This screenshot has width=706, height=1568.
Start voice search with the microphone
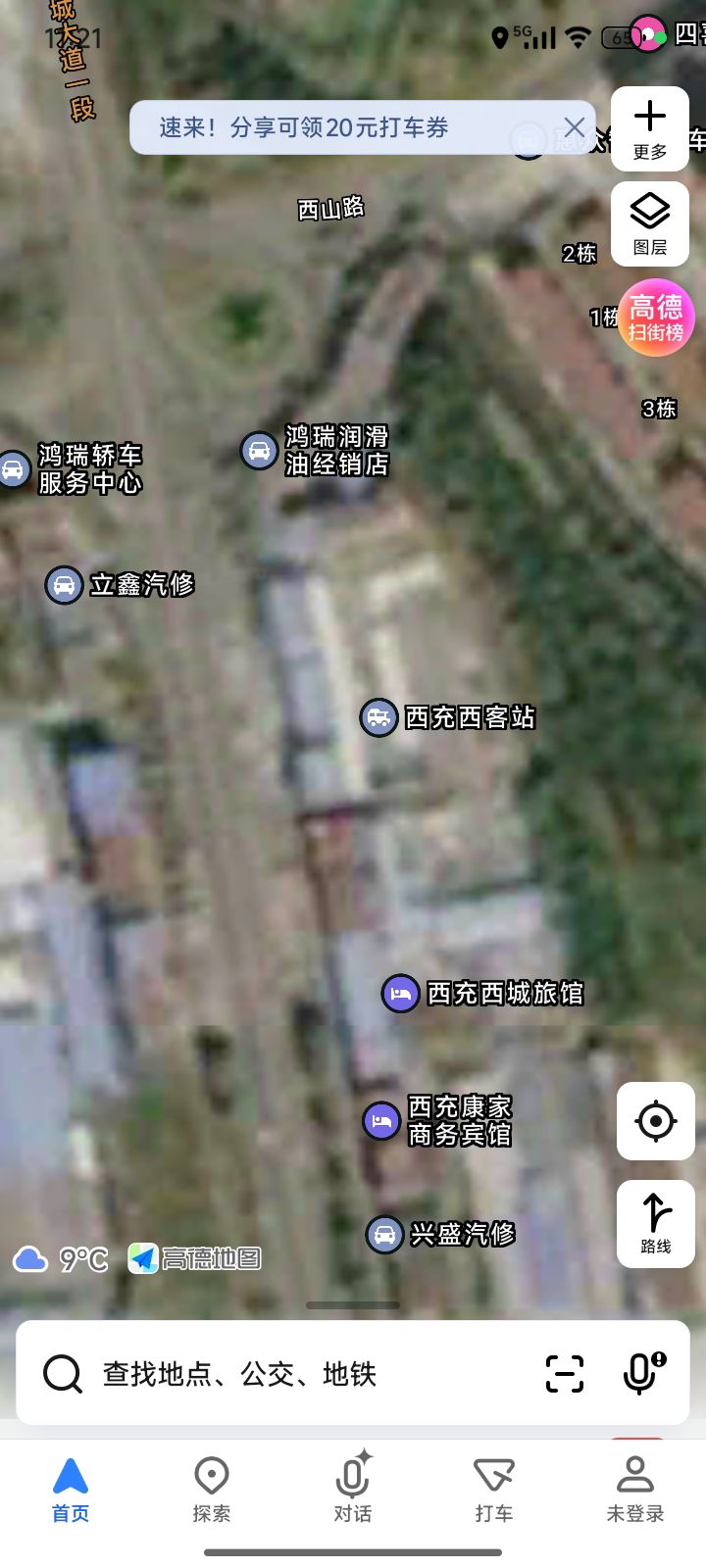(642, 1373)
